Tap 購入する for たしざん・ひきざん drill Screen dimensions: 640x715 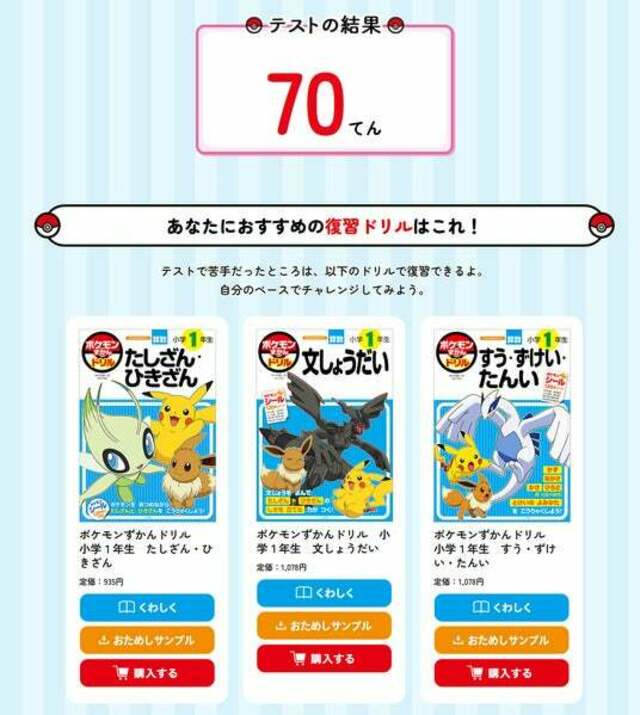tap(146, 673)
